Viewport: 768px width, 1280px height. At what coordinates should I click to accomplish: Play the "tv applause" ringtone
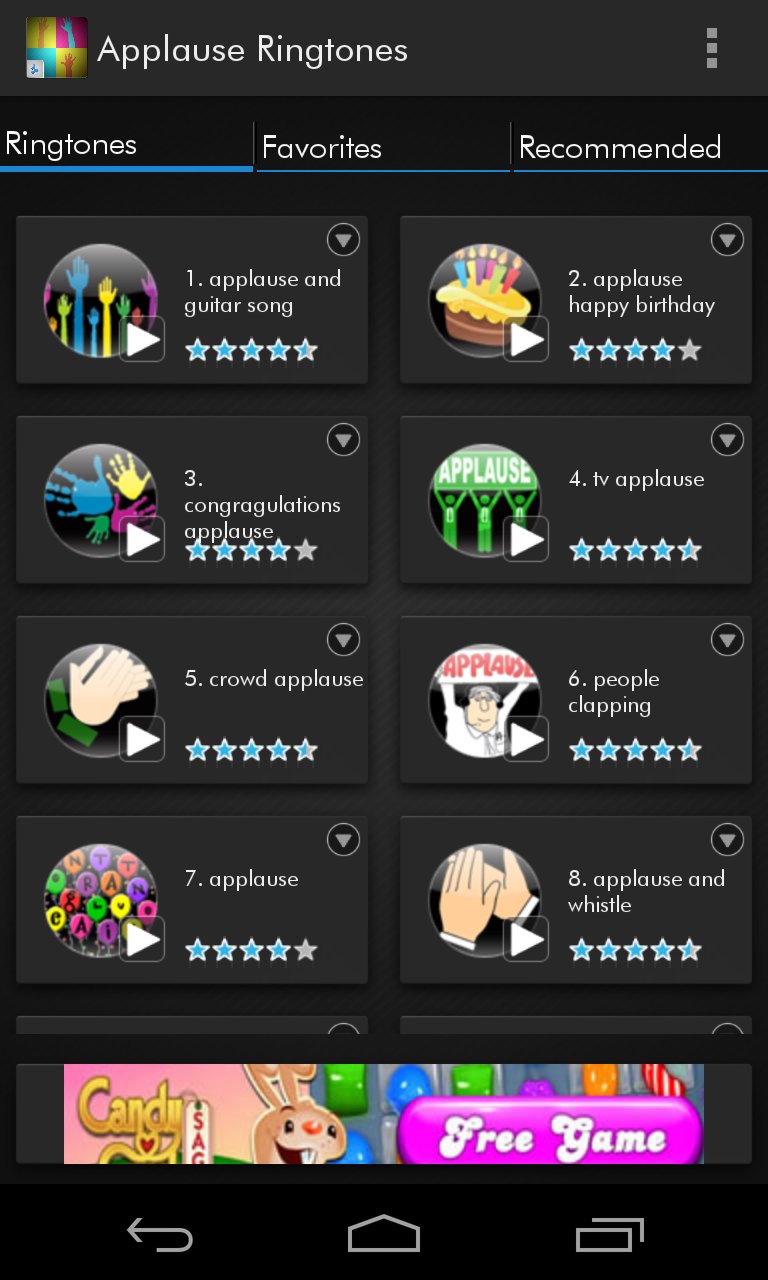[526, 540]
